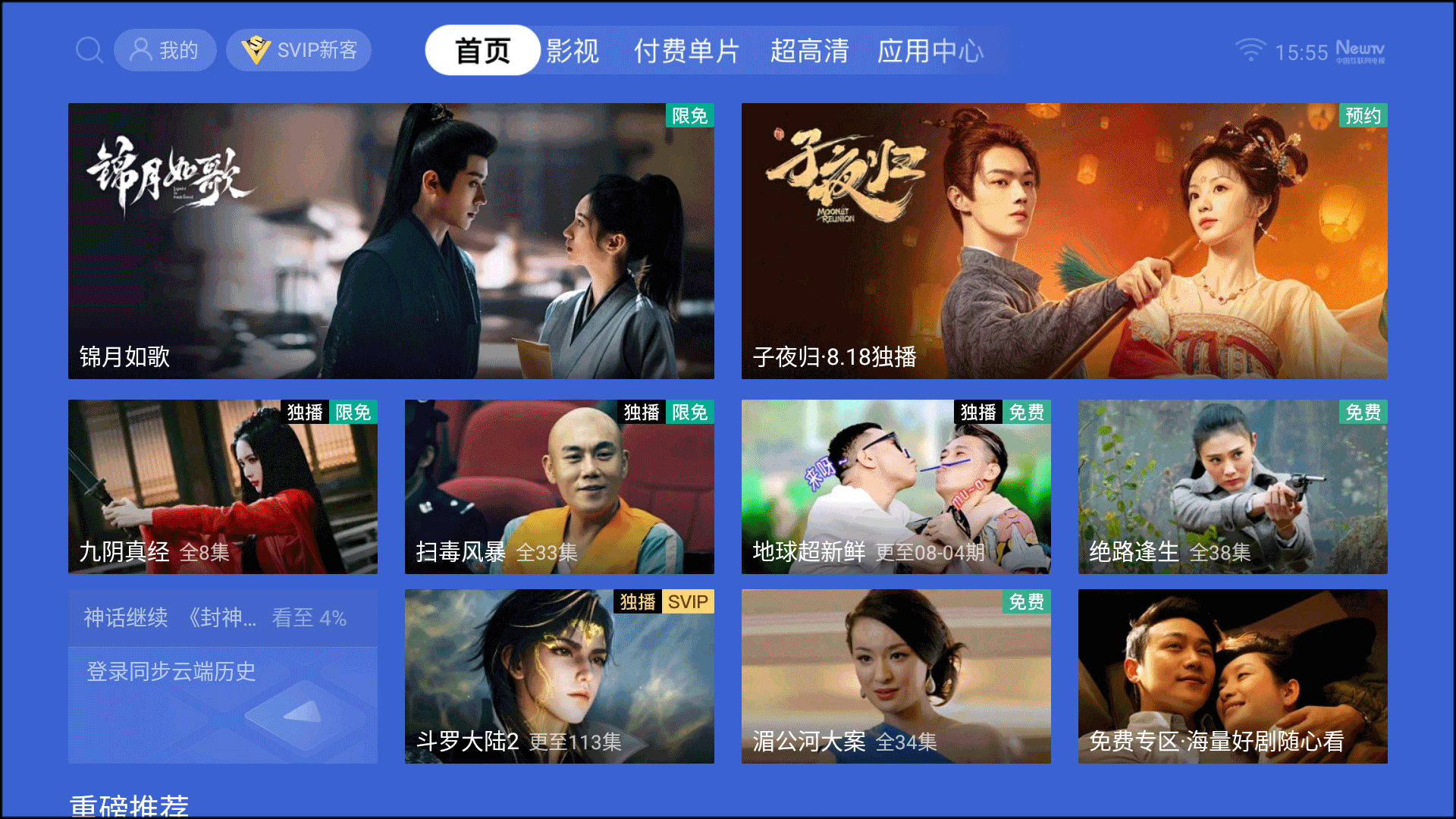Switch to the 超高清 tab
The height and width of the screenshot is (819, 1456).
[809, 51]
